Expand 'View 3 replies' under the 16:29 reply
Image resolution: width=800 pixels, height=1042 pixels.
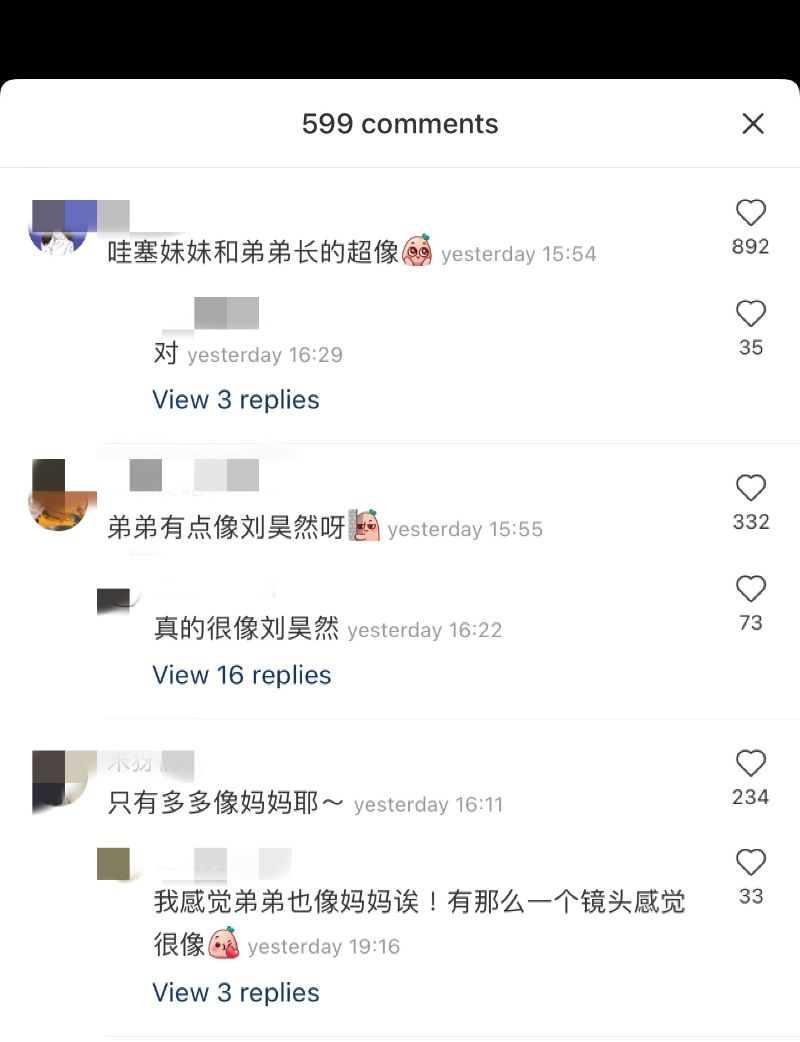[x=235, y=400]
